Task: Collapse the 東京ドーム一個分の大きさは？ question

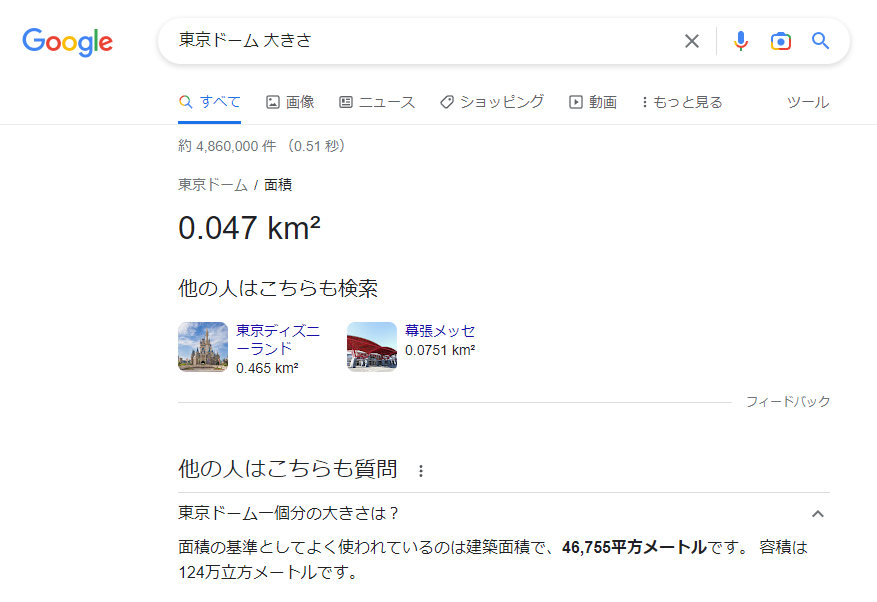Action: (x=817, y=514)
